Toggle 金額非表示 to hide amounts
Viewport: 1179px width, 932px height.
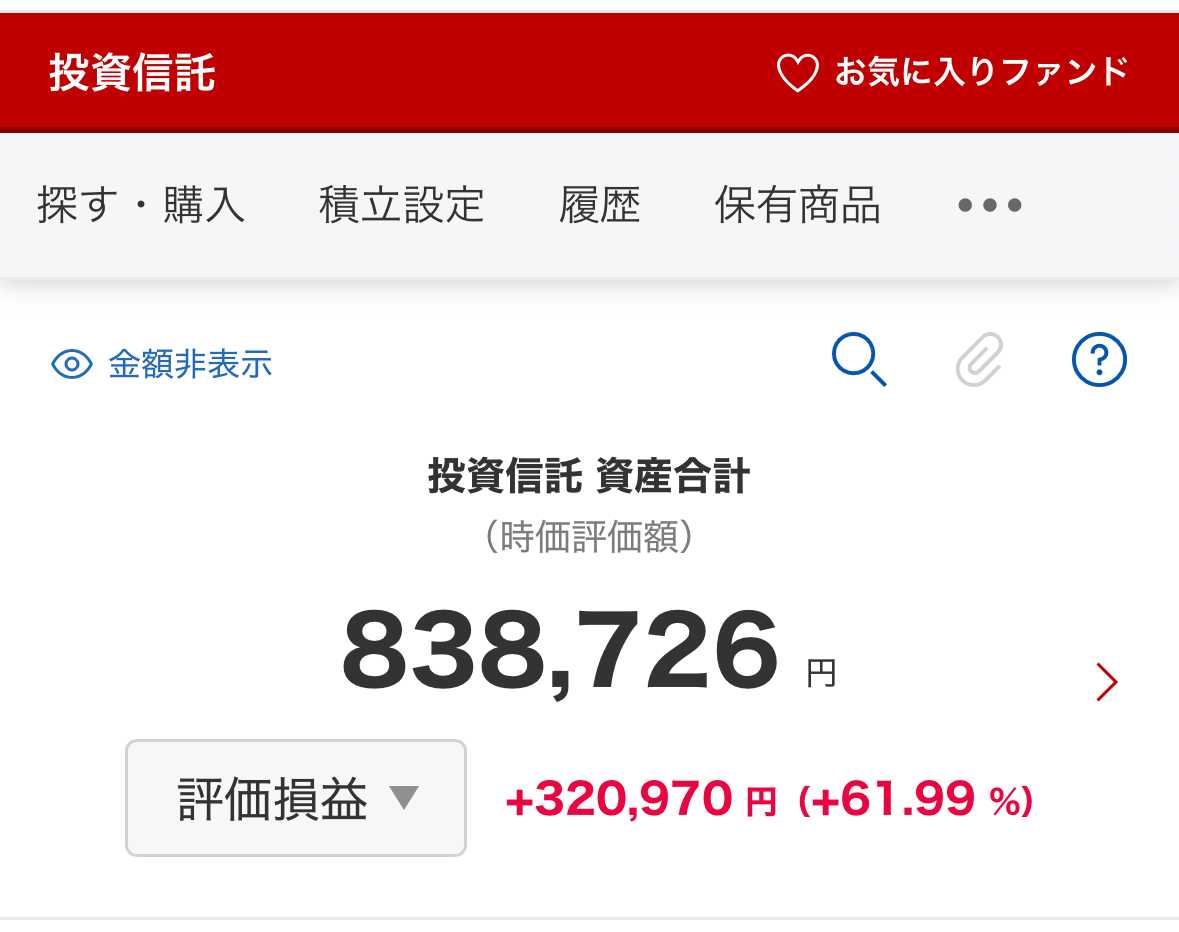pyautogui.click(x=162, y=364)
